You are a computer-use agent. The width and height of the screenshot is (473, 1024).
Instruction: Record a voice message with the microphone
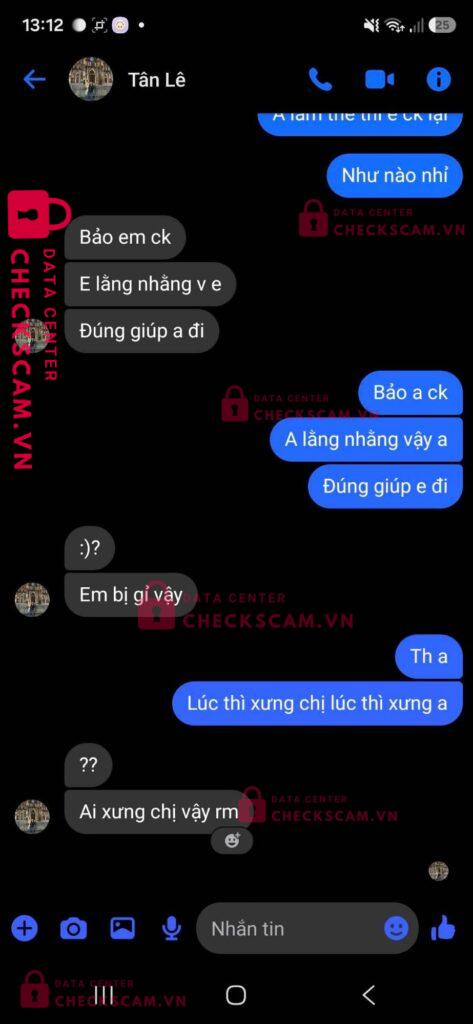(x=171, y=928)
